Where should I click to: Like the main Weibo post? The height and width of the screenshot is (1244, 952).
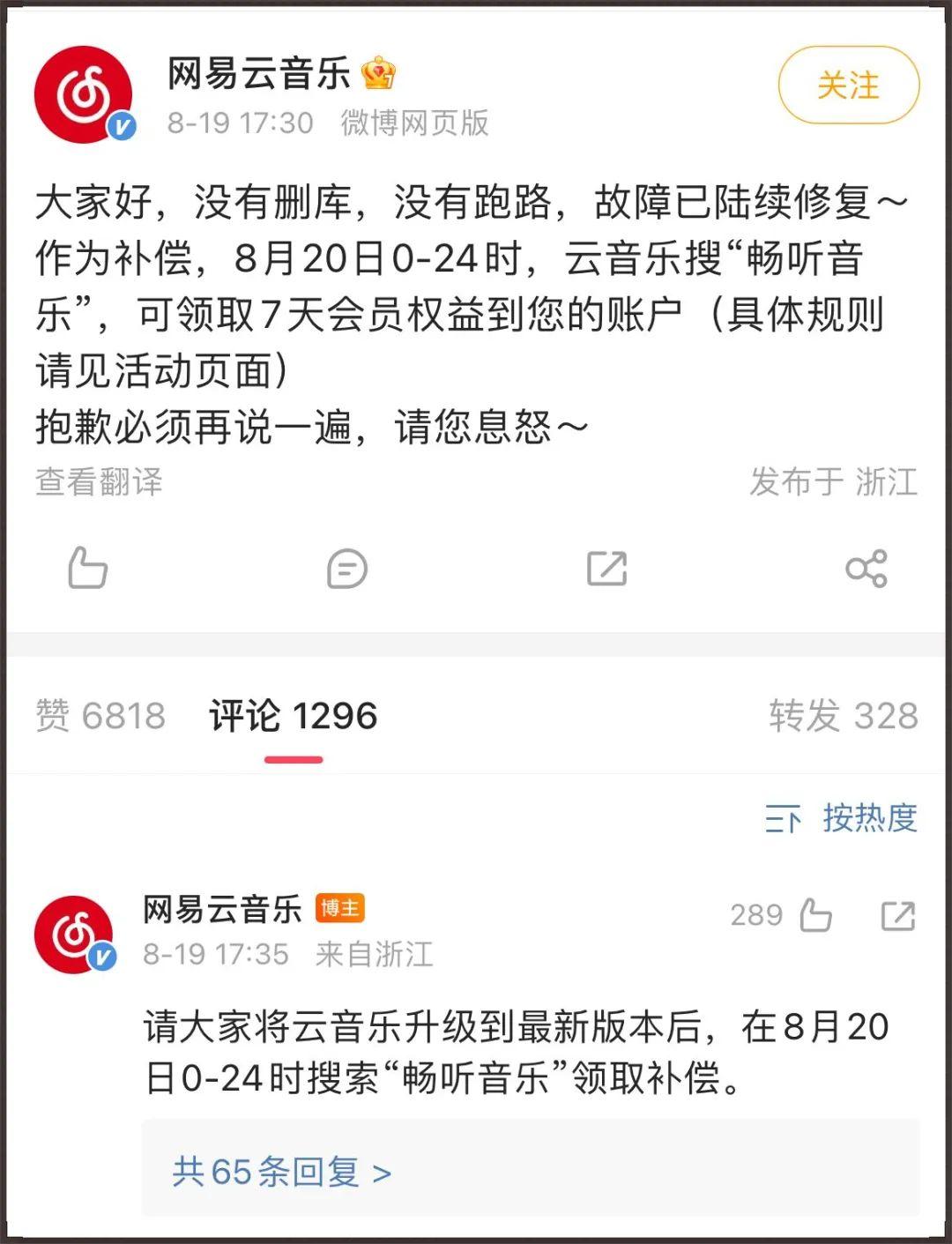click(87, 567)
